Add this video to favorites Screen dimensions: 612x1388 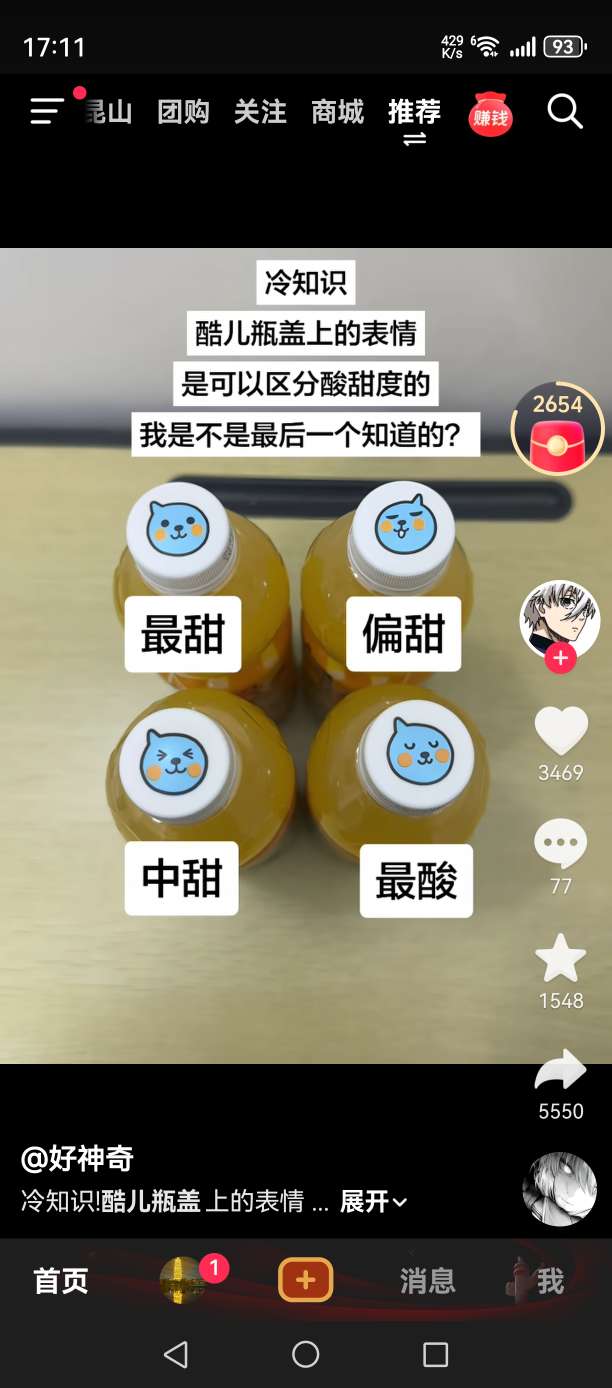click(560, 958)
